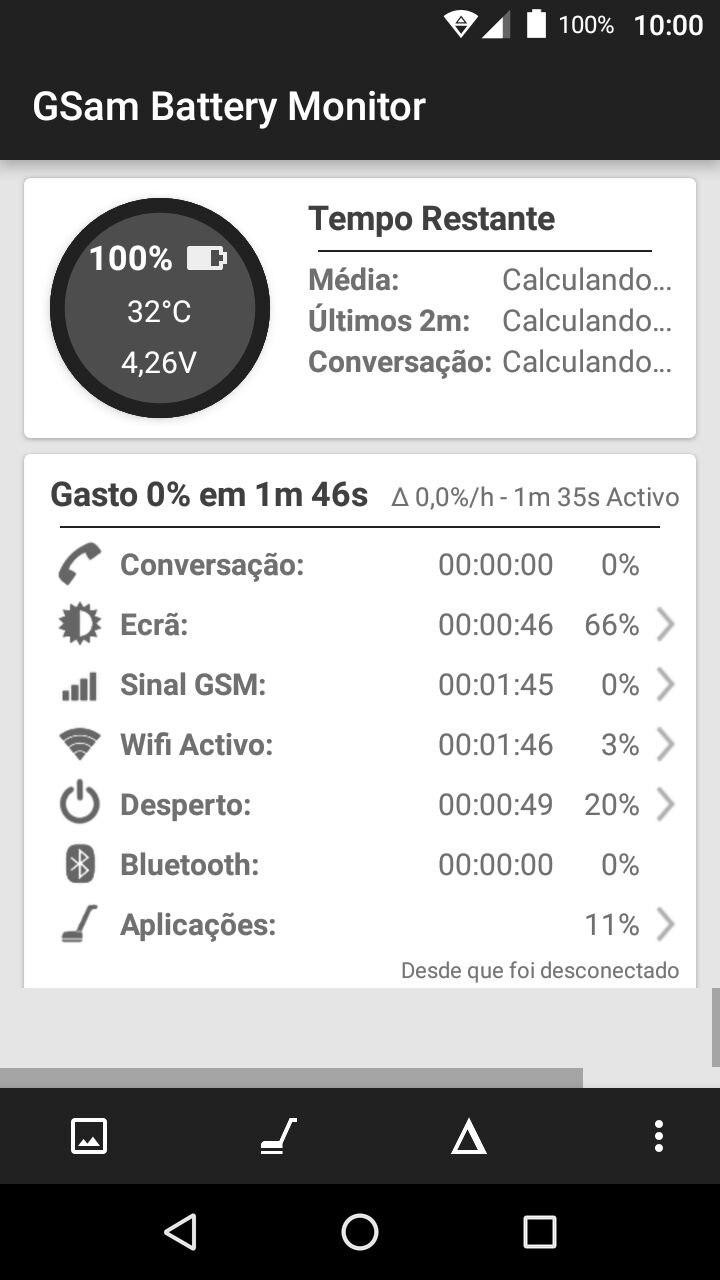Open the overflow menu
Image resolution: width=720 pixels, height=1280 pixels.
(x=658, y=1136)
